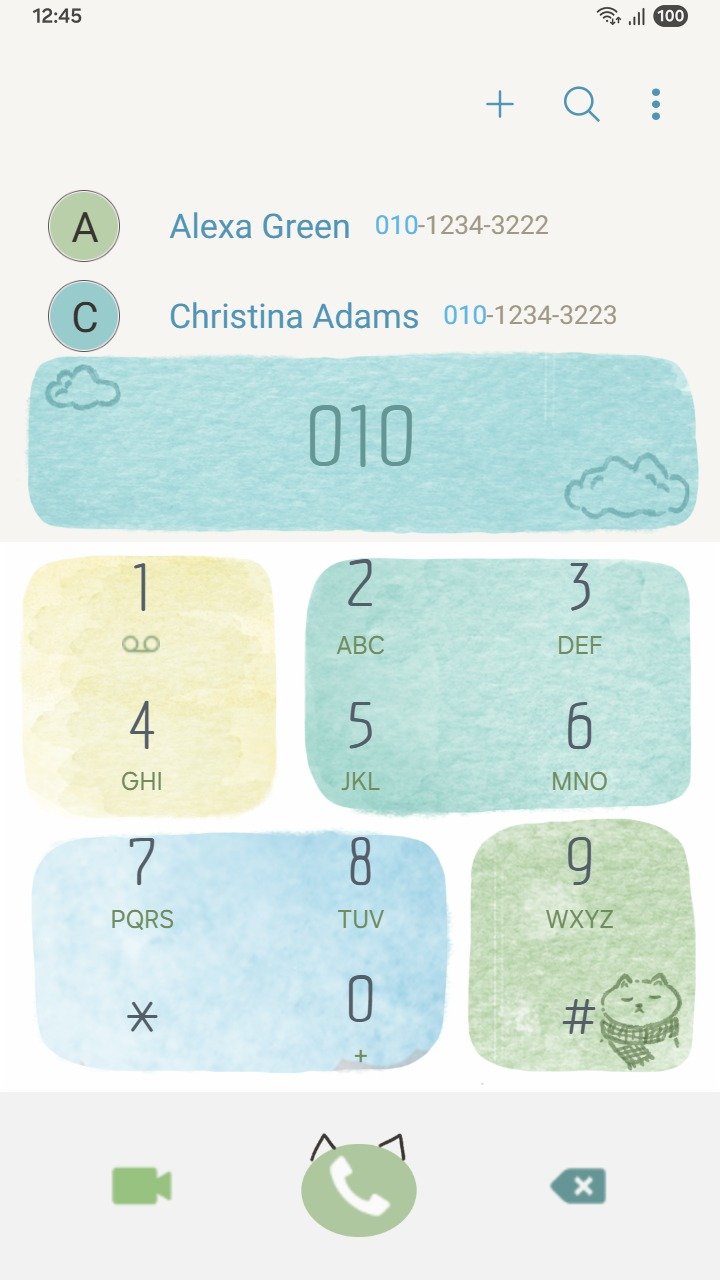Viewport: 720px width, 1280px height.
Task: Dial digit 6 MNO key
Action: click(x=579, y=743)
